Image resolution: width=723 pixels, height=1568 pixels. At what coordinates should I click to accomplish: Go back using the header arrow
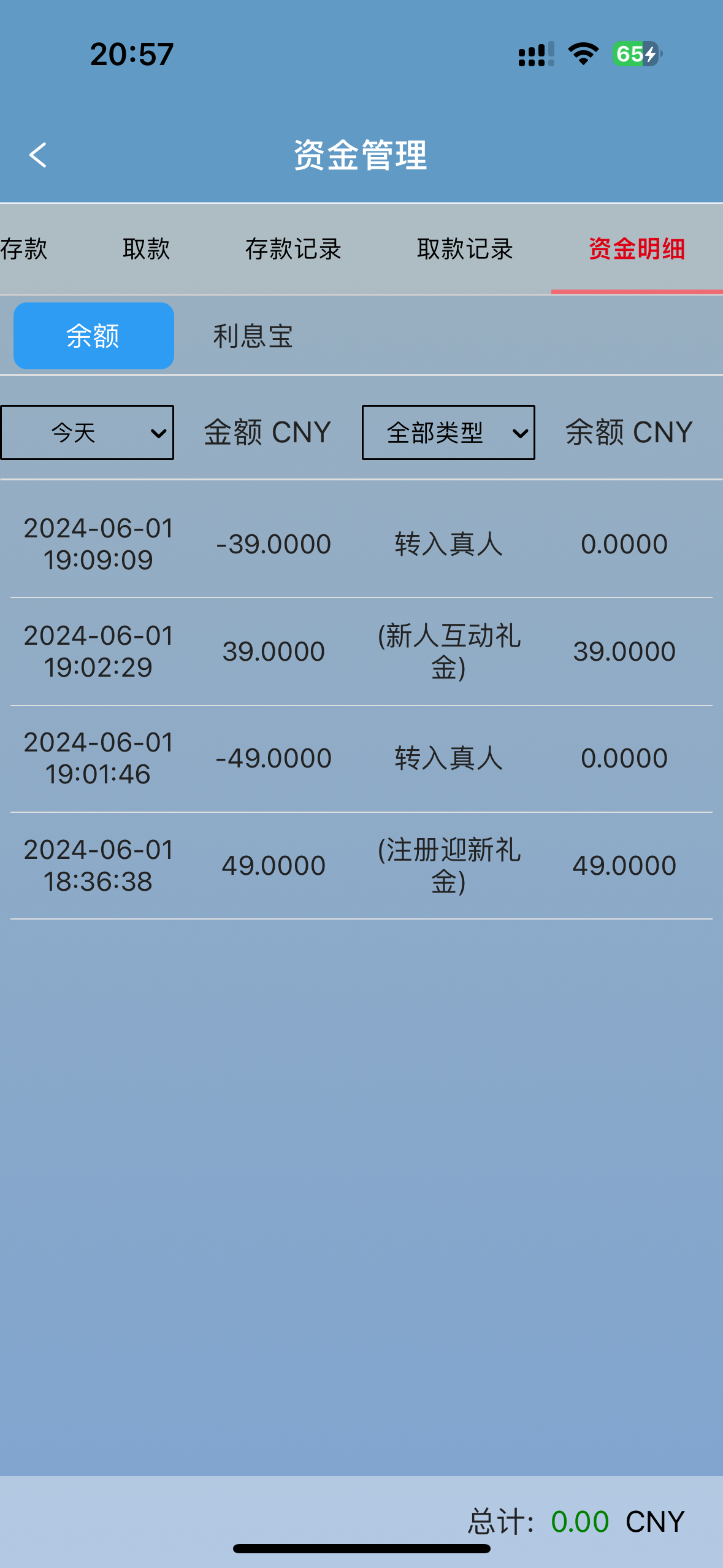tap(38, 155)
